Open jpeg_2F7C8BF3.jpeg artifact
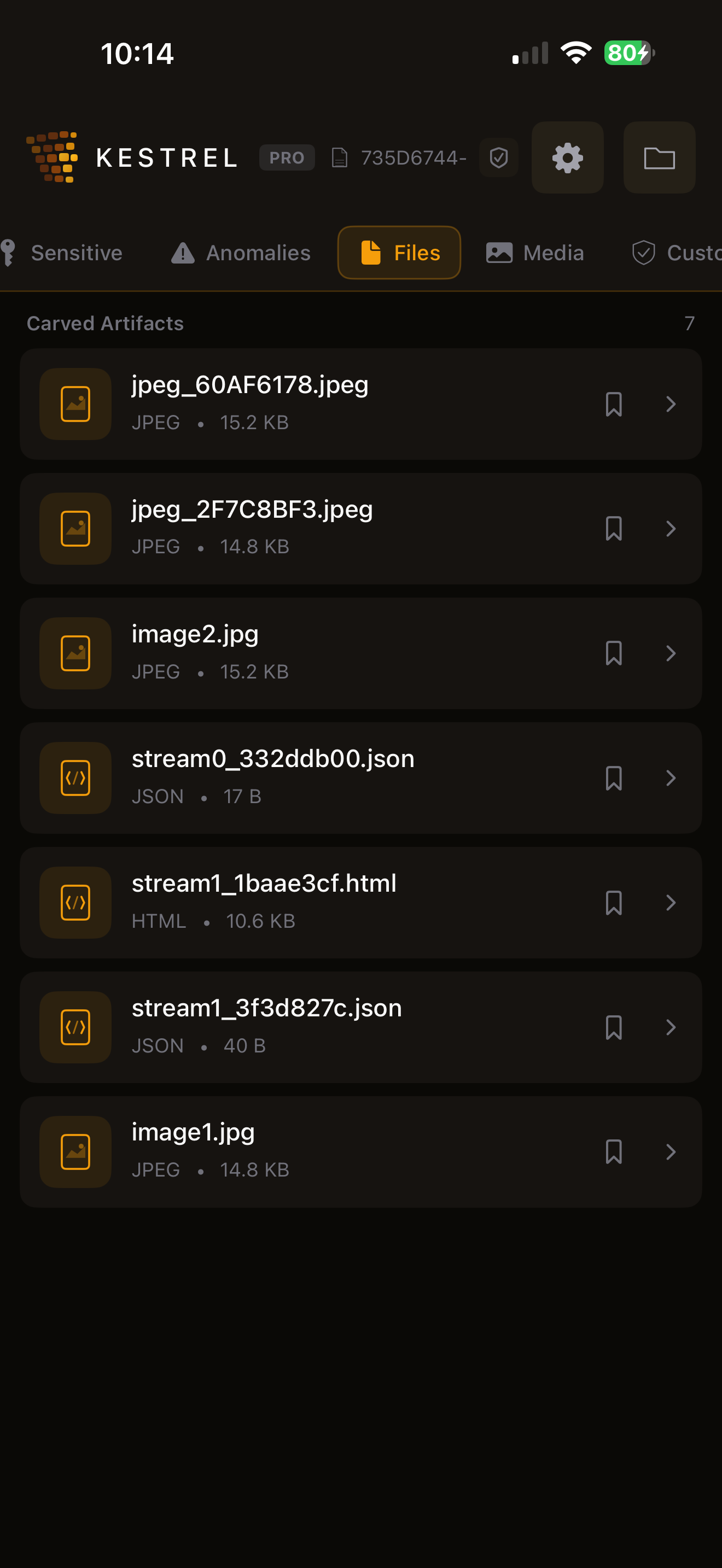The height and width of the screenshot is (1568, 722). click(361, 529)
